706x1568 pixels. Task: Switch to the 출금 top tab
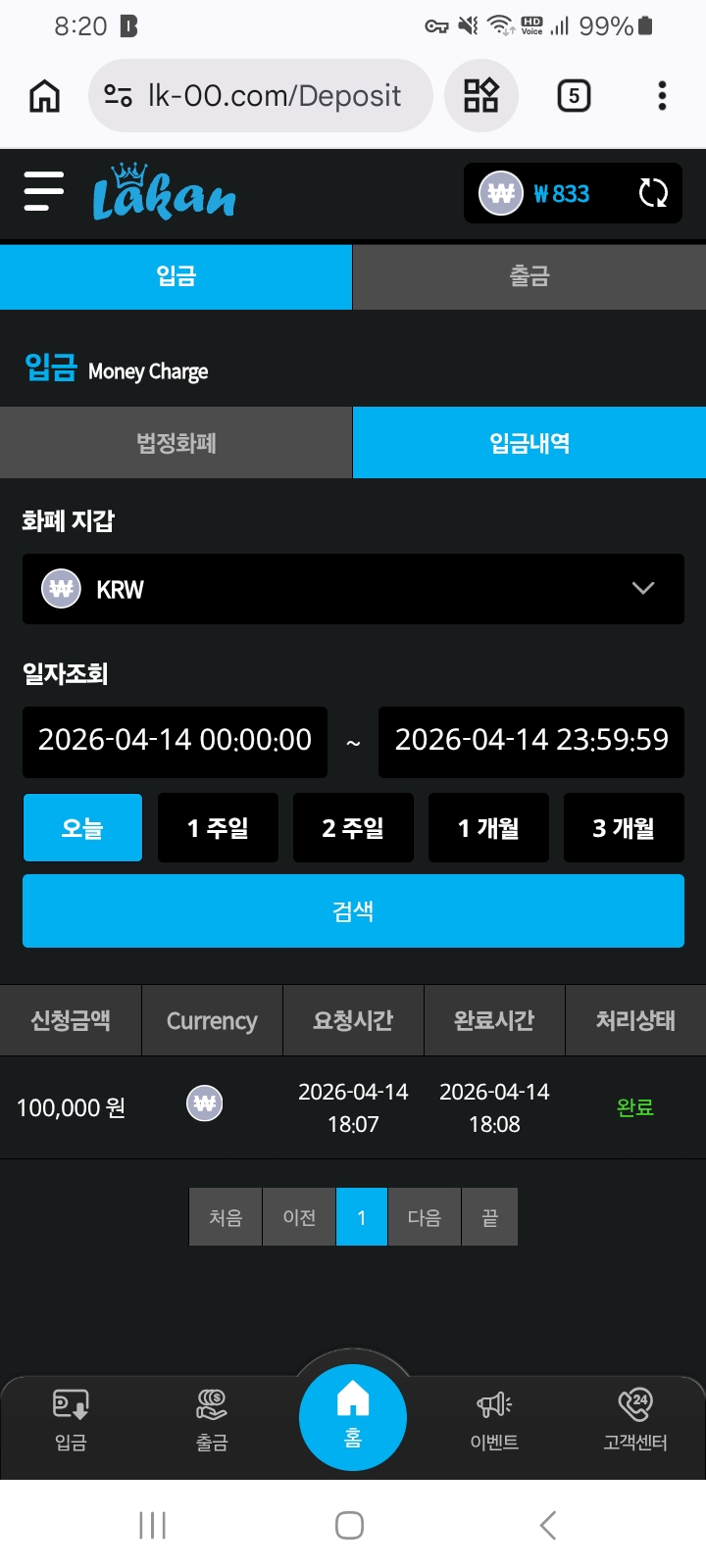click(529, 277)
